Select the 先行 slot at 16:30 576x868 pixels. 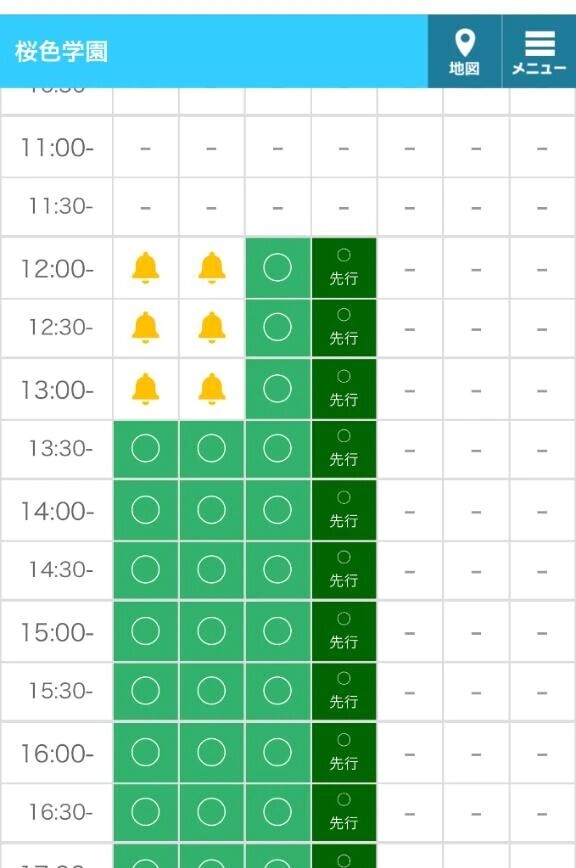tap(344, 813)
